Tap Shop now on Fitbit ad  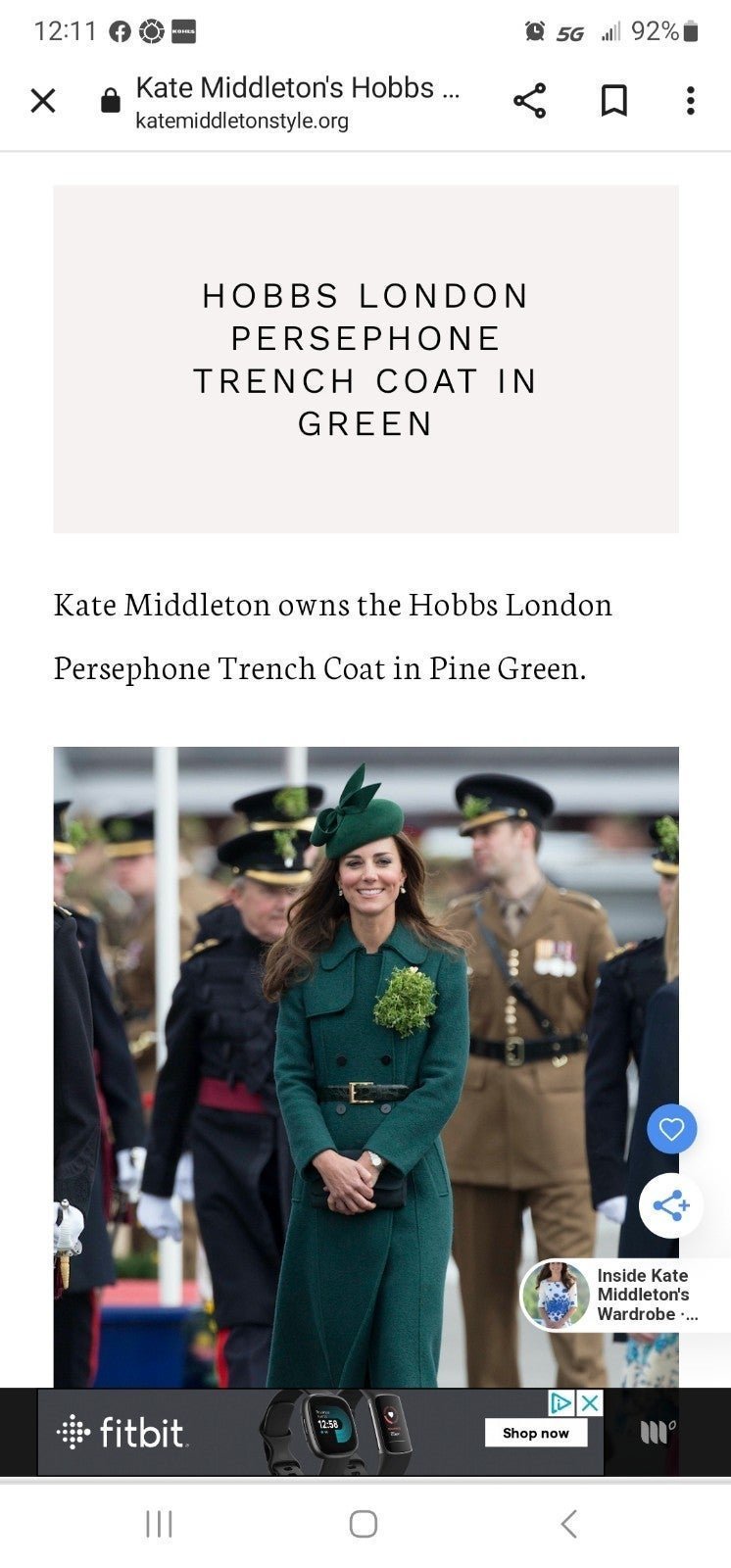535,1433
